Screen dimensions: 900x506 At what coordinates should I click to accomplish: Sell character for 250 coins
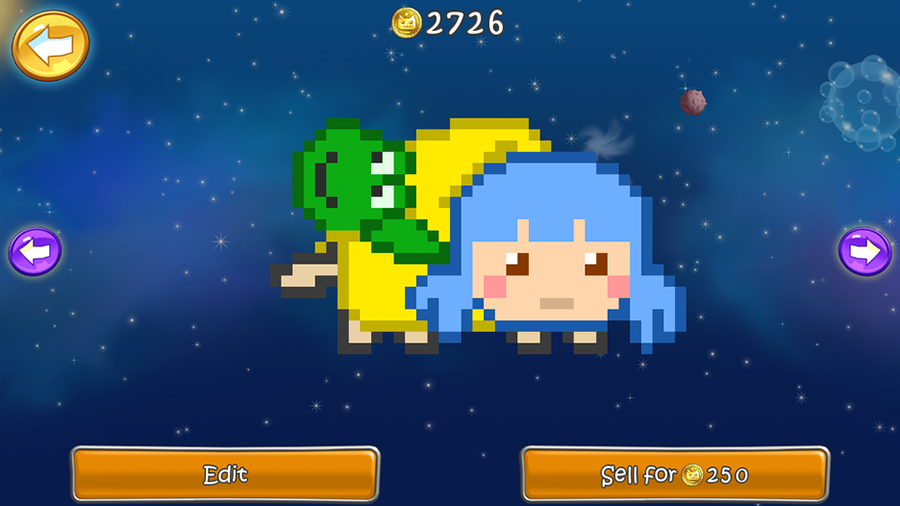tap(675, 474)
